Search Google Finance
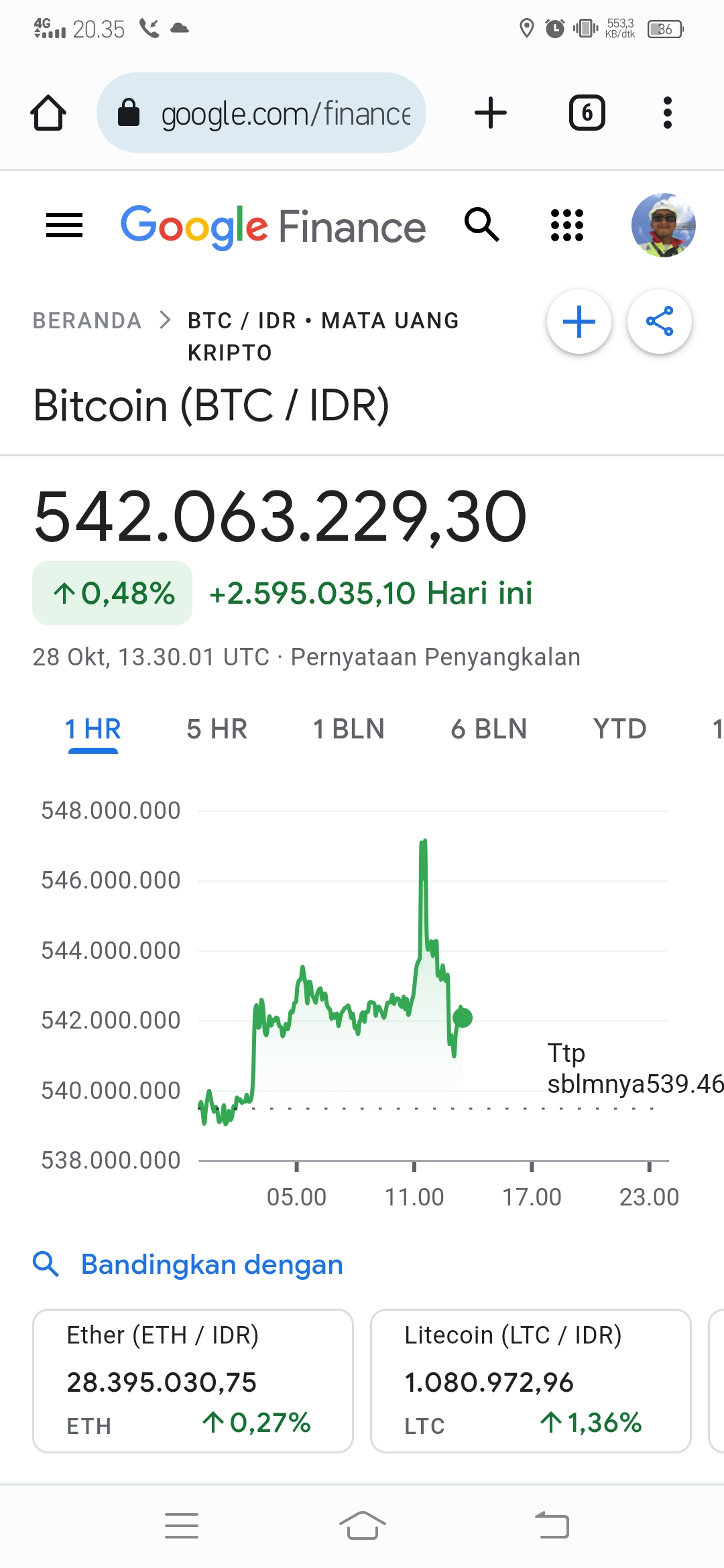 click(481, 225)
